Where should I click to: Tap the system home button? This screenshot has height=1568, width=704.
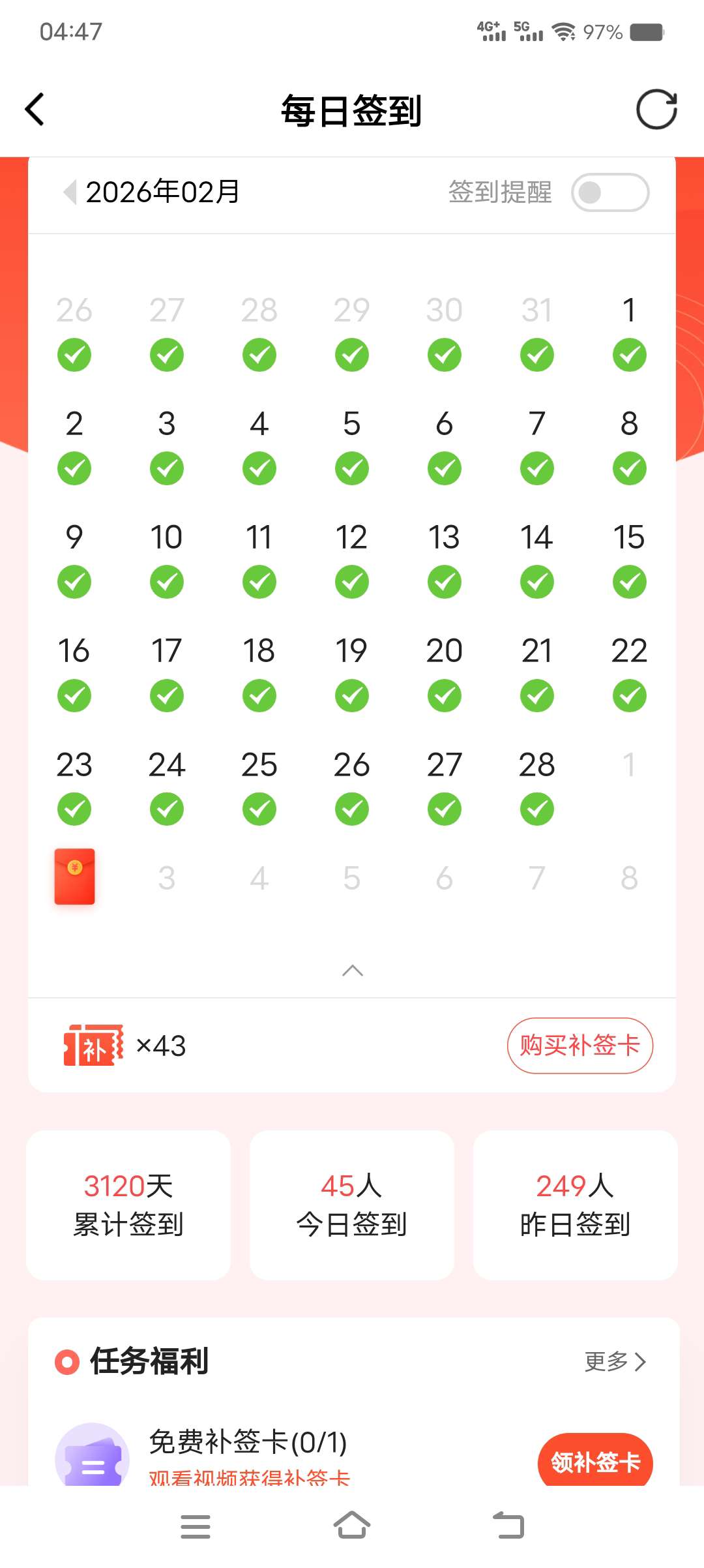coord(352,1526)
